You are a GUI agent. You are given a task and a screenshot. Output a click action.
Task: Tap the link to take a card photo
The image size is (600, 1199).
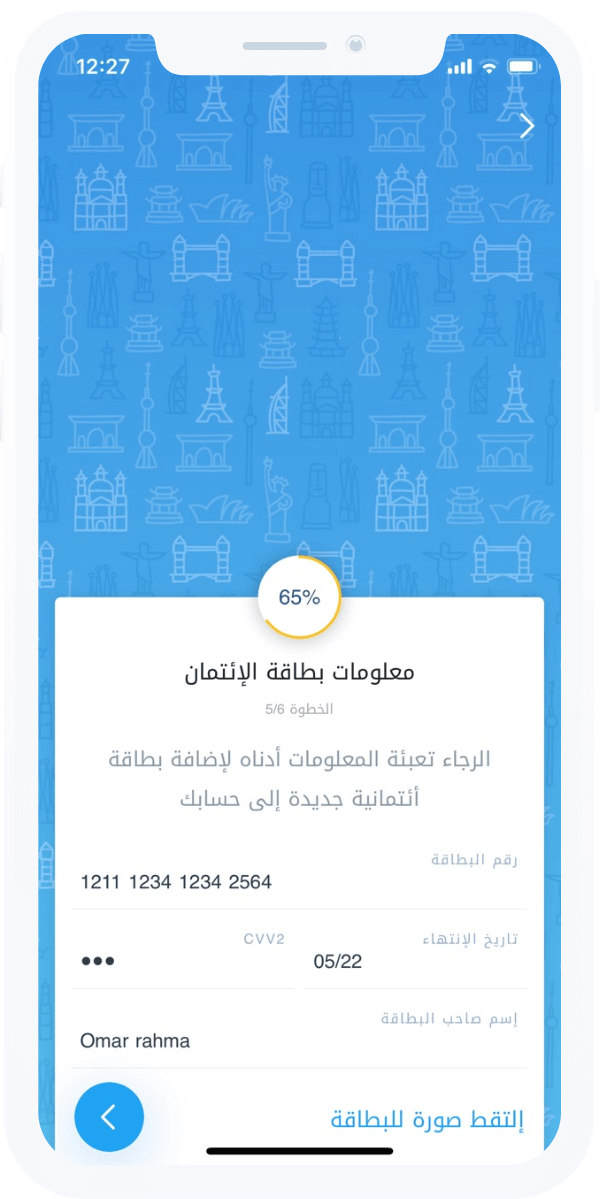(x=426, y=1119)
